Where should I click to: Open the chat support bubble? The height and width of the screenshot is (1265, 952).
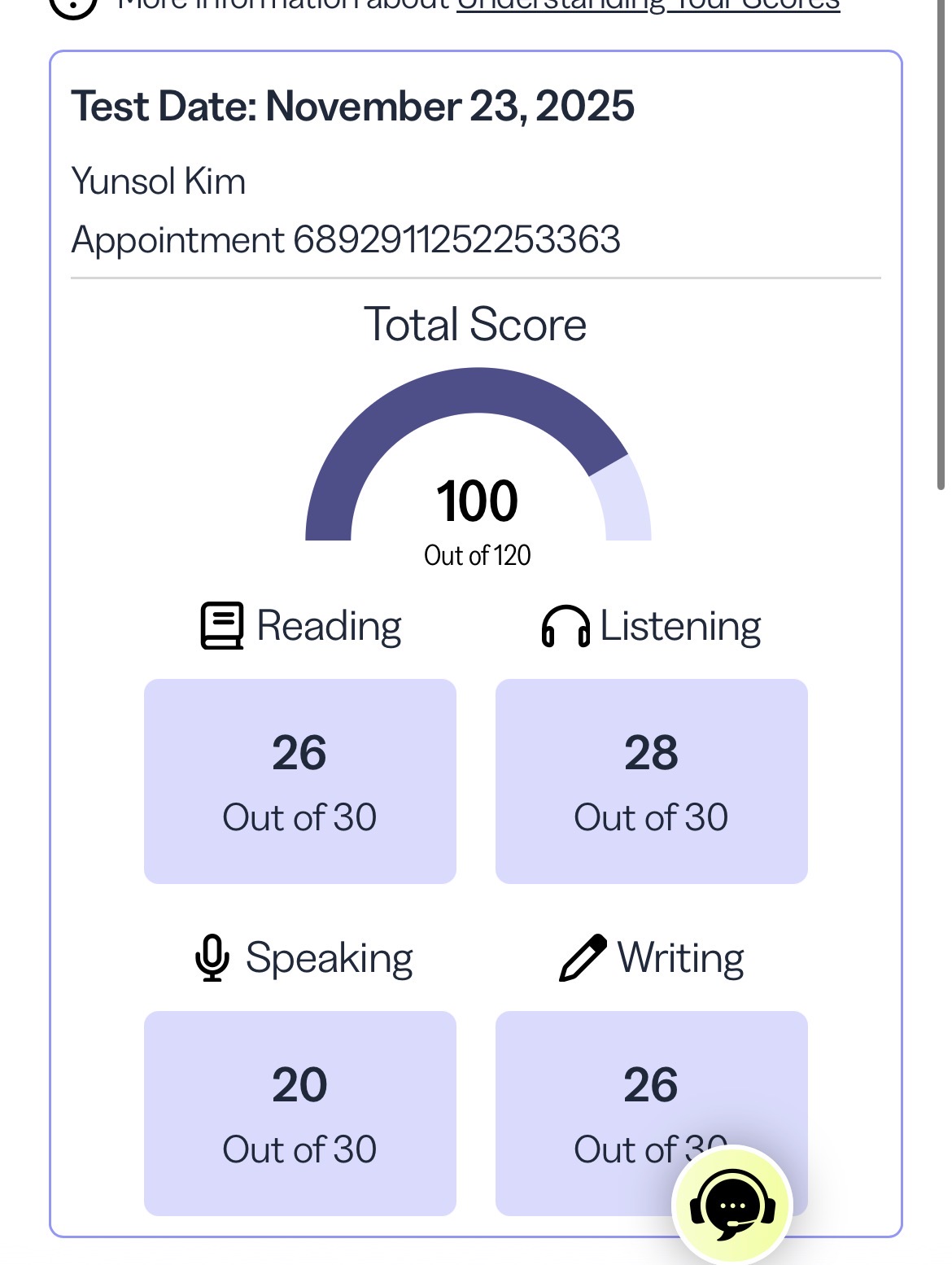point(732,1206)
